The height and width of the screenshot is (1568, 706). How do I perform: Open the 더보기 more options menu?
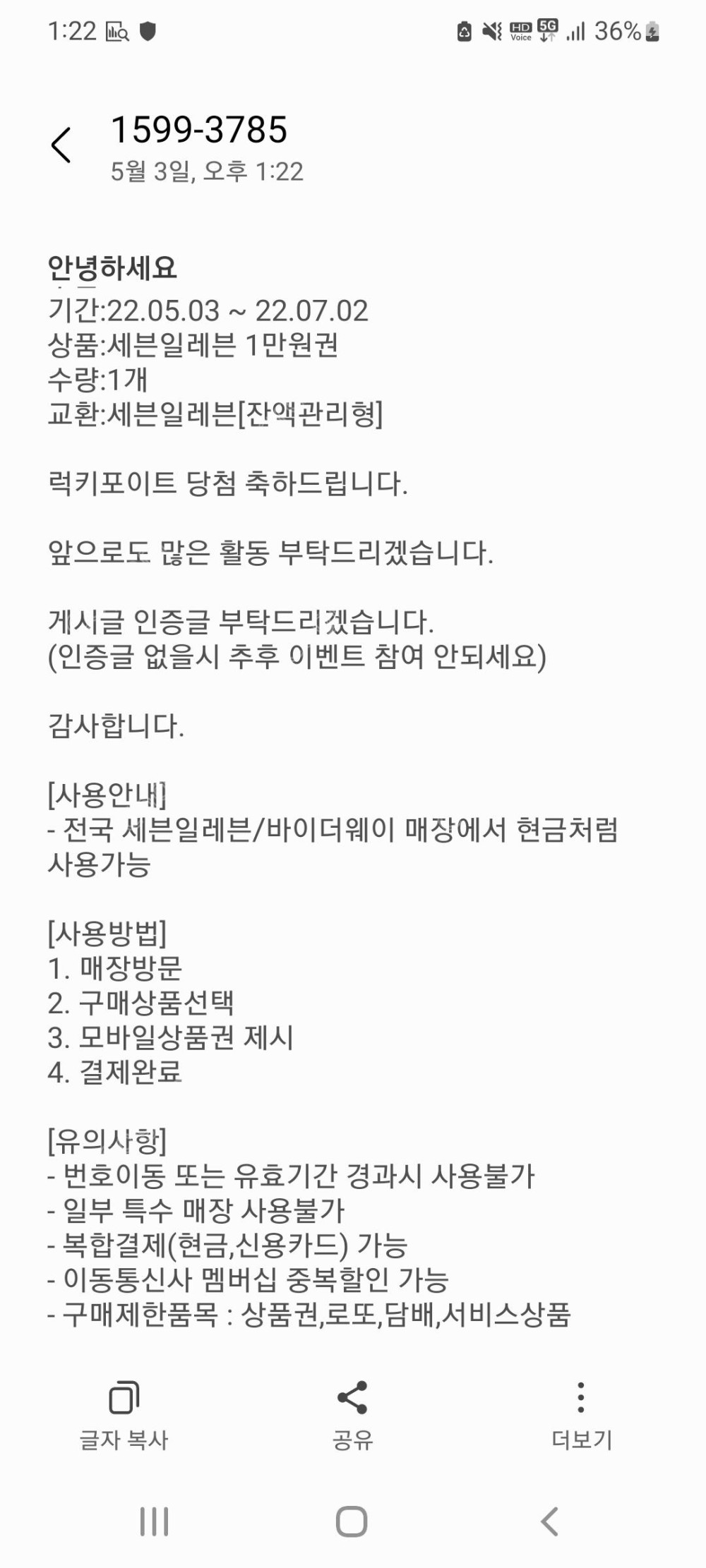580,1414
